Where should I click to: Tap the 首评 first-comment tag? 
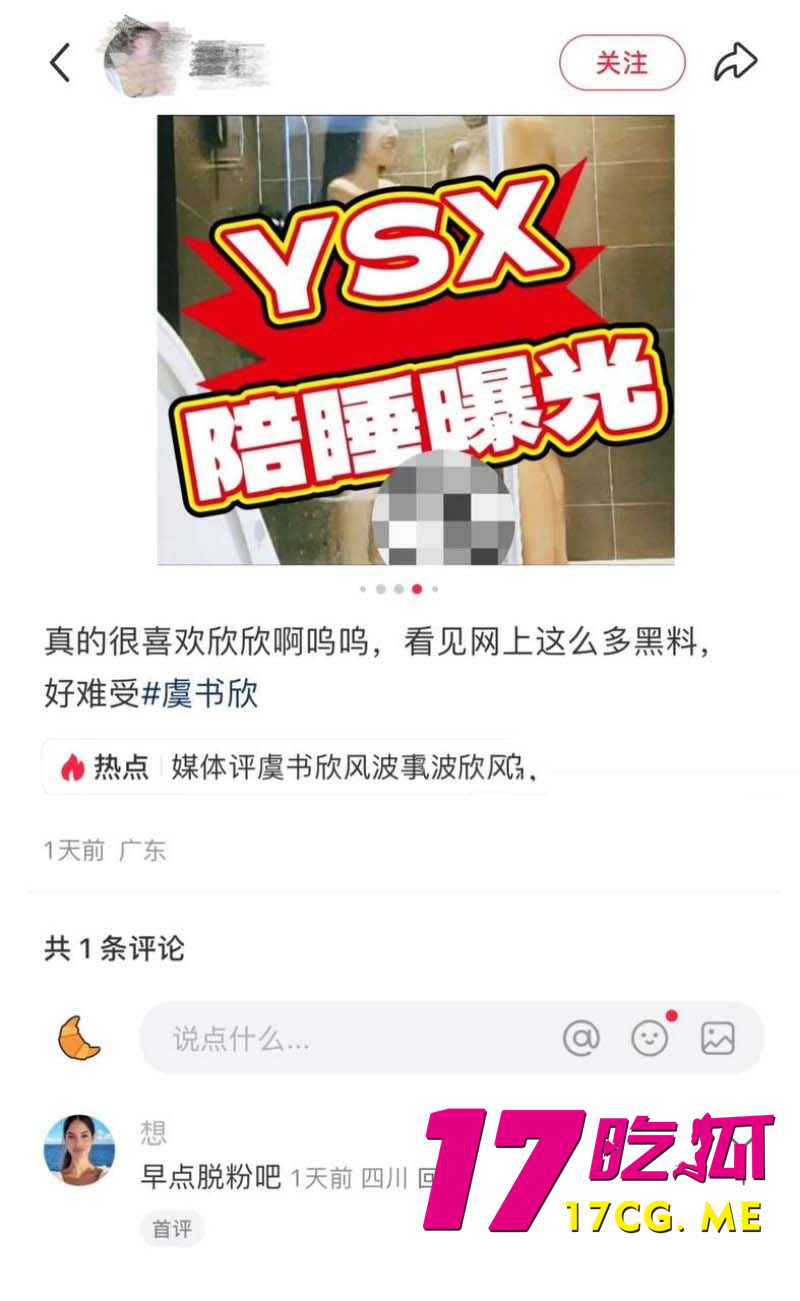(x=172, y=1229)
